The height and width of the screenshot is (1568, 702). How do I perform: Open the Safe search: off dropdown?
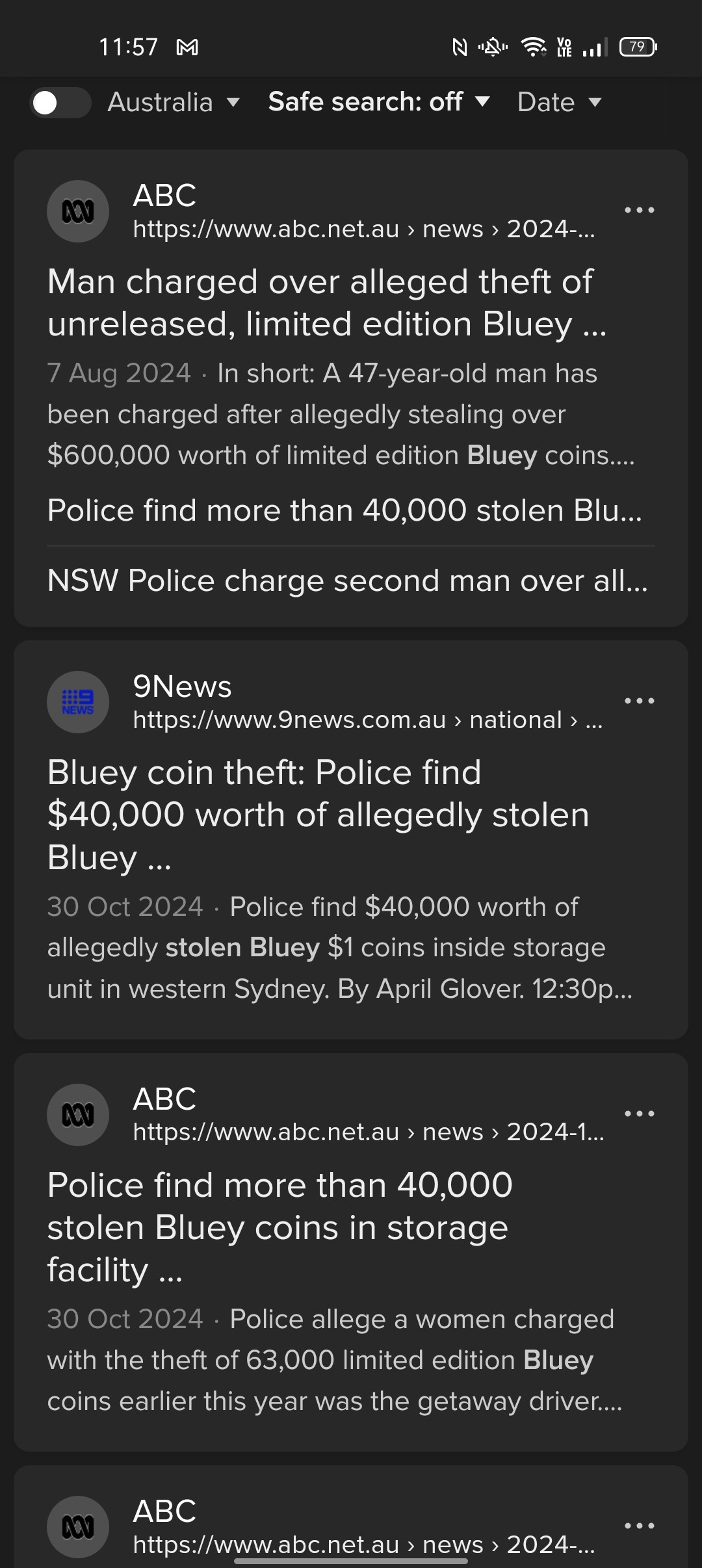tap(379, 102)
